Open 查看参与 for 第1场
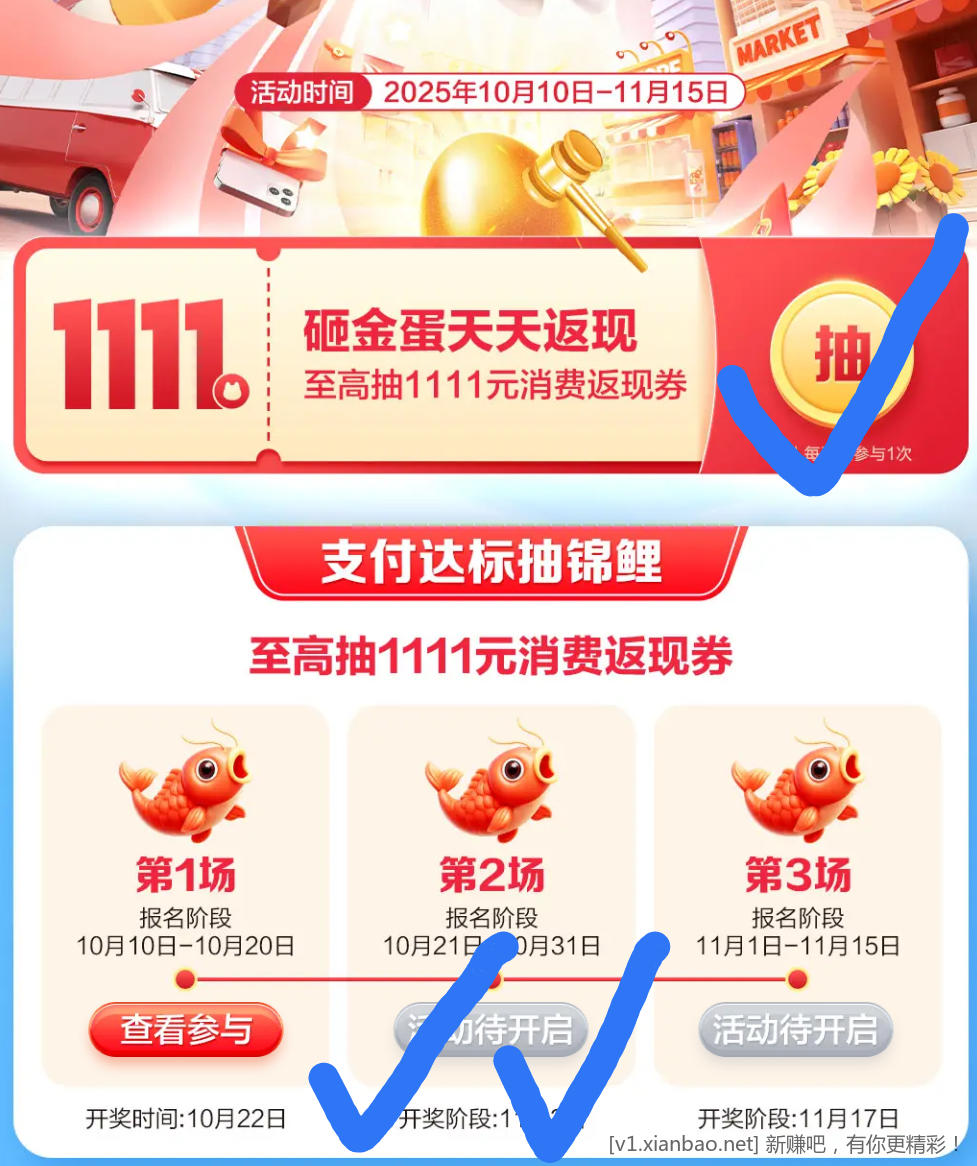Image resolution: width=977 pixels, height=1166 pixels. tap(186, 1029)
